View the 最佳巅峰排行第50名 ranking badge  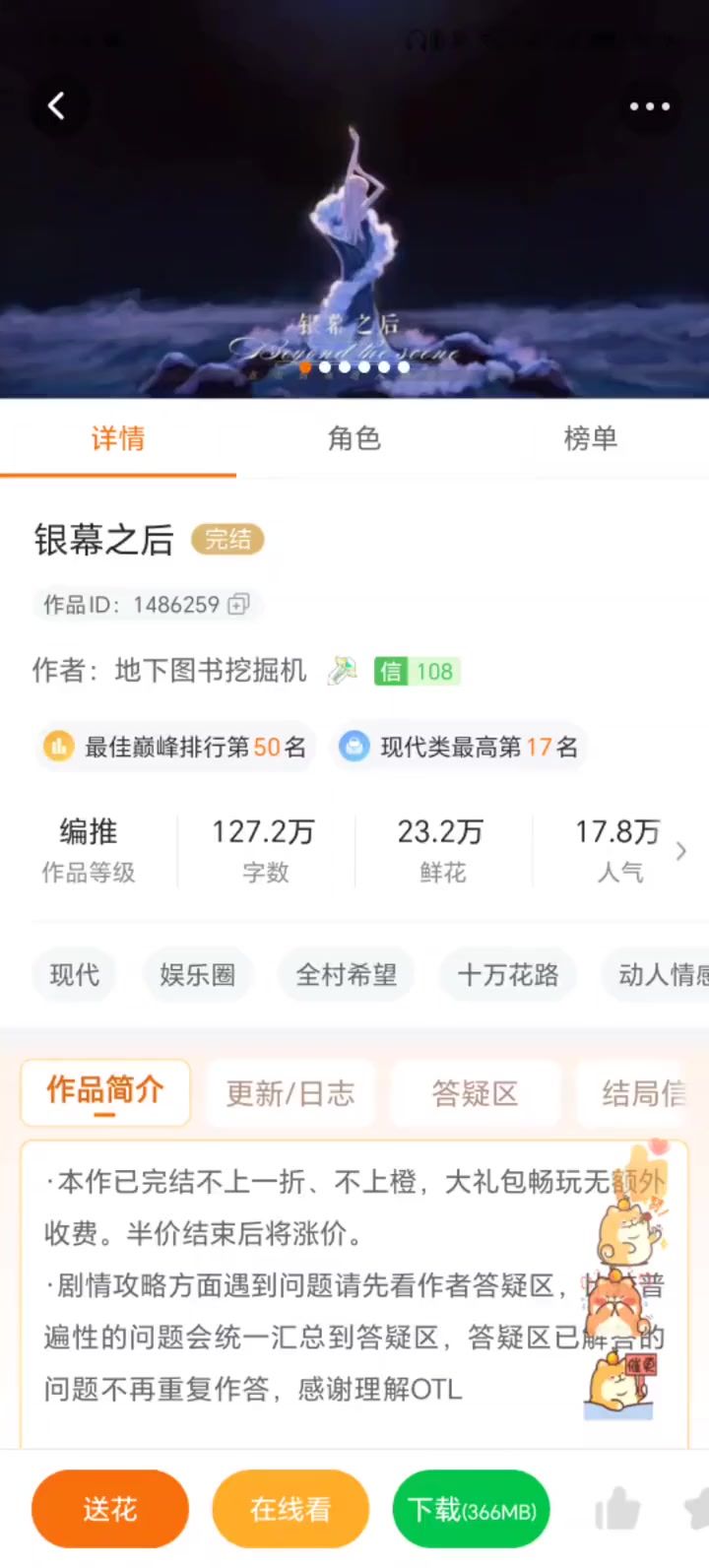tap(175, 747)
